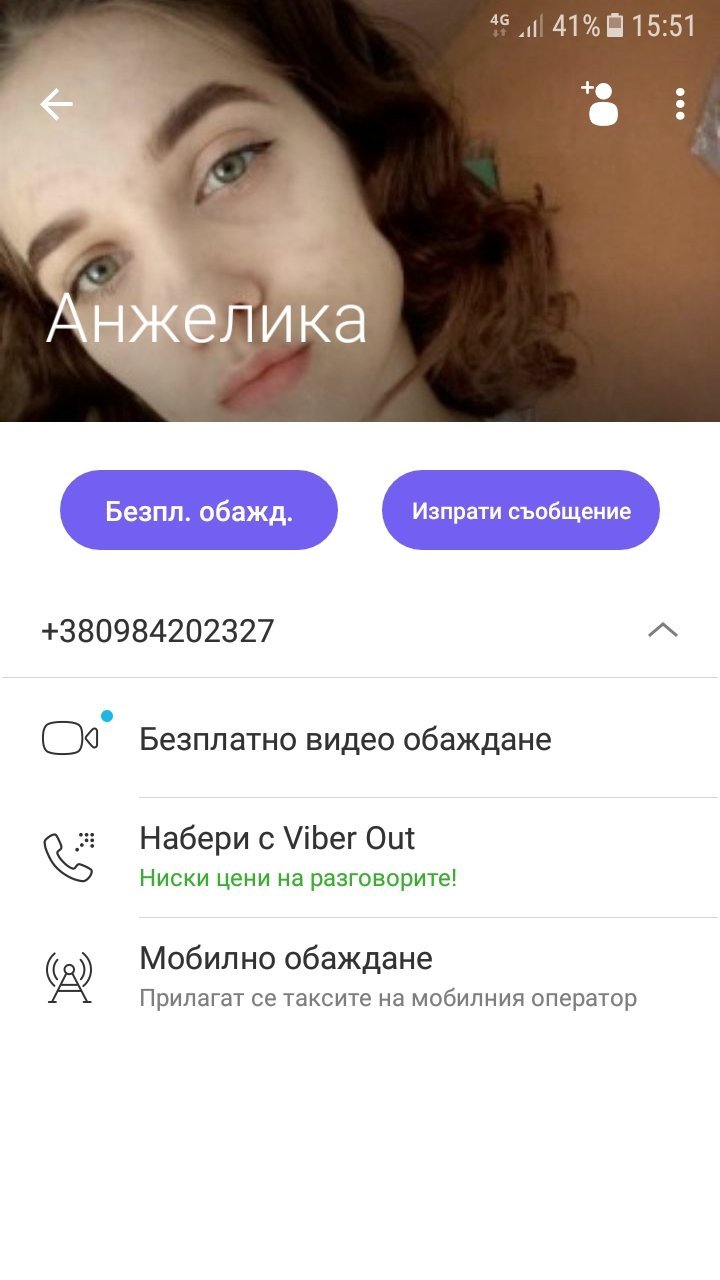720x1280 pixels.
Task: Tap the Безпл. обажд. button
Action: [199, 511]
